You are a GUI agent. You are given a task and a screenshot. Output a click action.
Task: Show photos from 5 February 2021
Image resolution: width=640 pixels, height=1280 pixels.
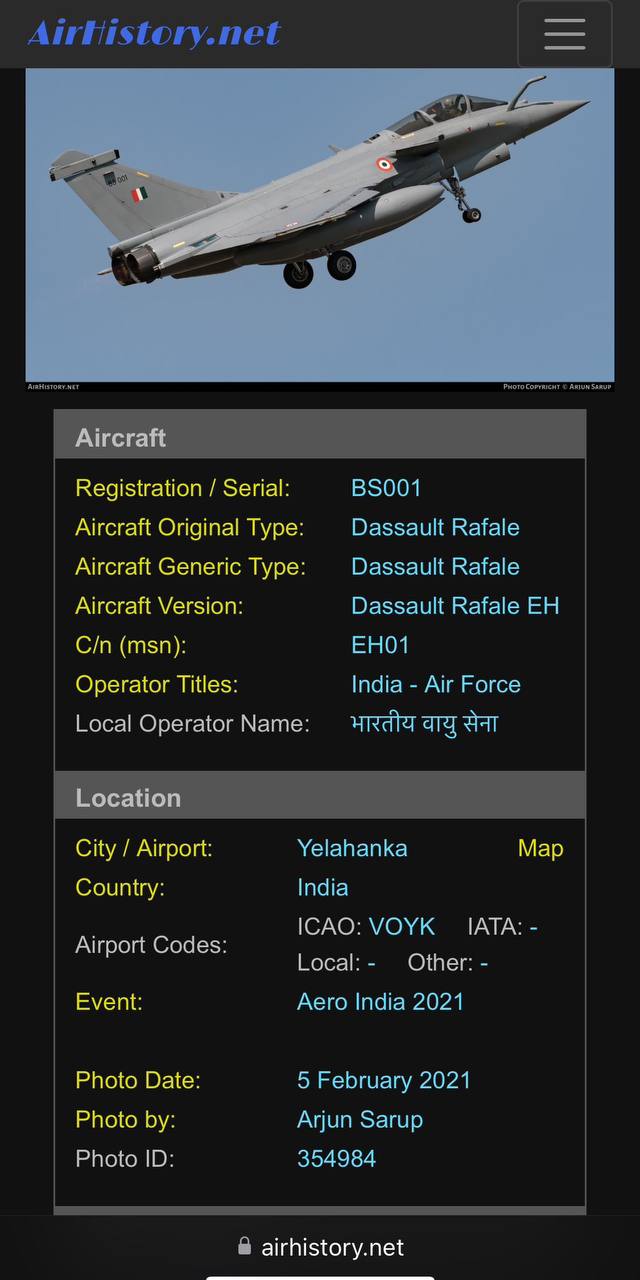click(x=383, y=1080)
